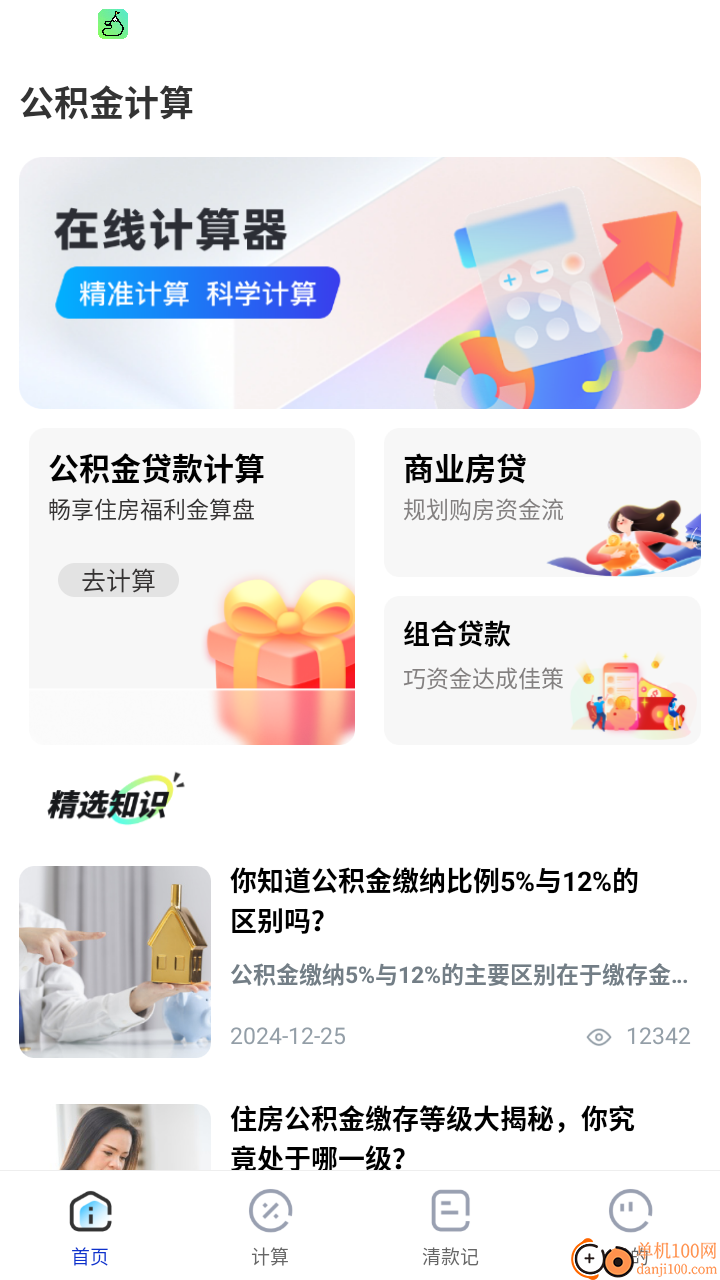Screen dimensions: 720x1280
Task: Click the golden house article thumbnail
Action: coord(114,962)
